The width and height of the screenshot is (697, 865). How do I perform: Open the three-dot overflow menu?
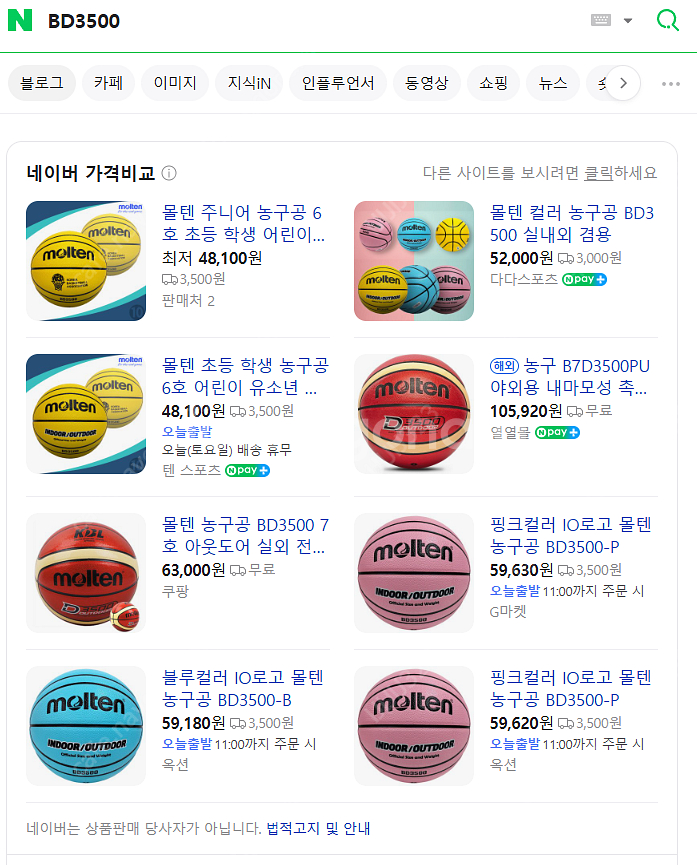(671, 84)
